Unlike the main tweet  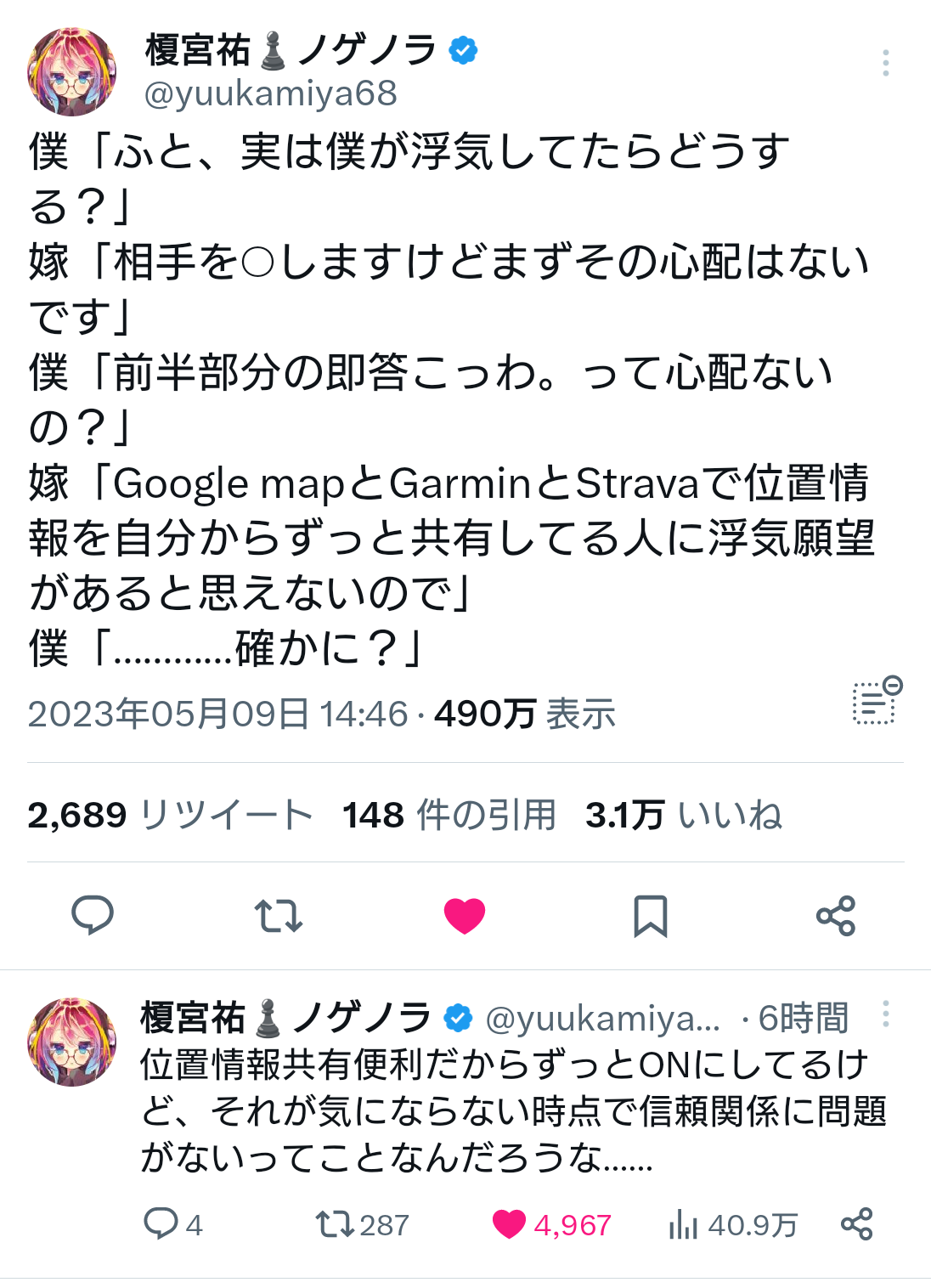(465, 915)
